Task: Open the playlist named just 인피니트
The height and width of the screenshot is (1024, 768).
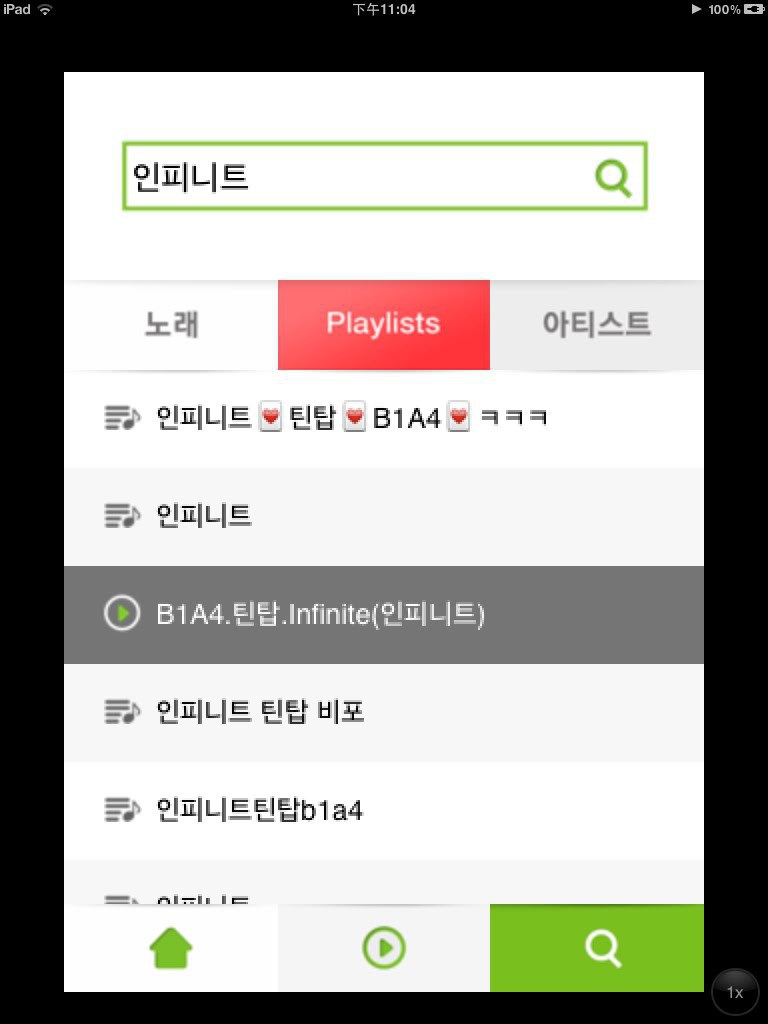Action: pos(384,516)
